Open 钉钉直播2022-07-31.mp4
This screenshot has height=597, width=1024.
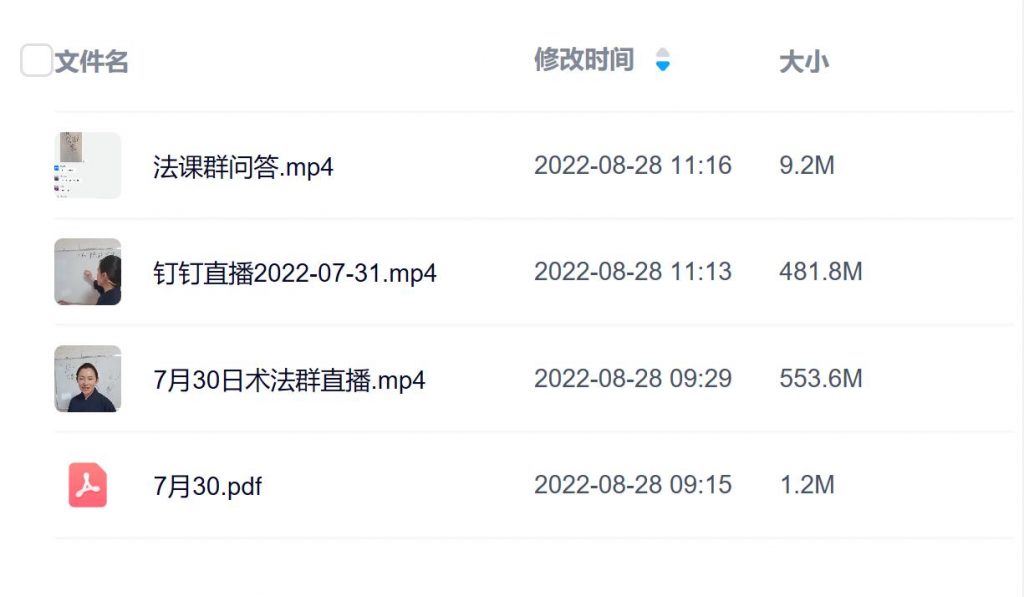tap(294, 273)
